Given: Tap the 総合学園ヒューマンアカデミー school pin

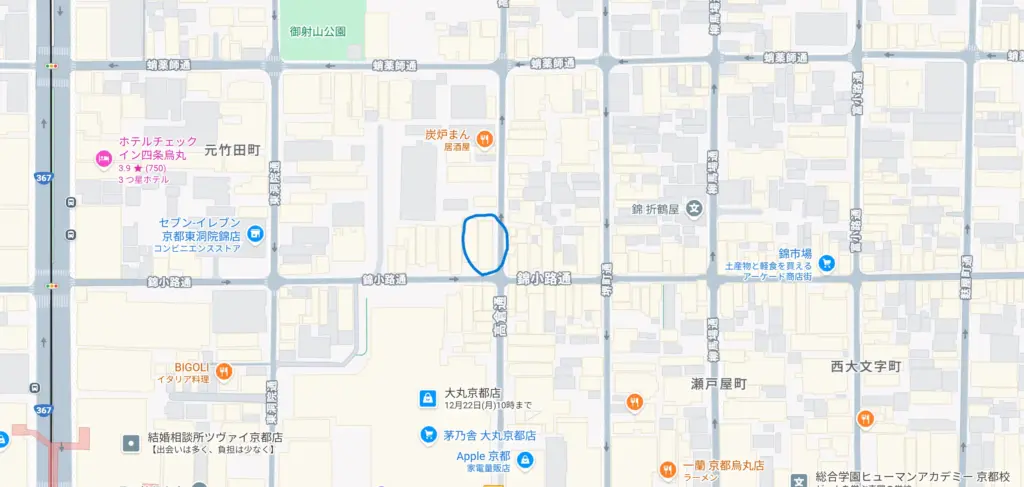Looking at the screenshot, I should click(797, 481).
